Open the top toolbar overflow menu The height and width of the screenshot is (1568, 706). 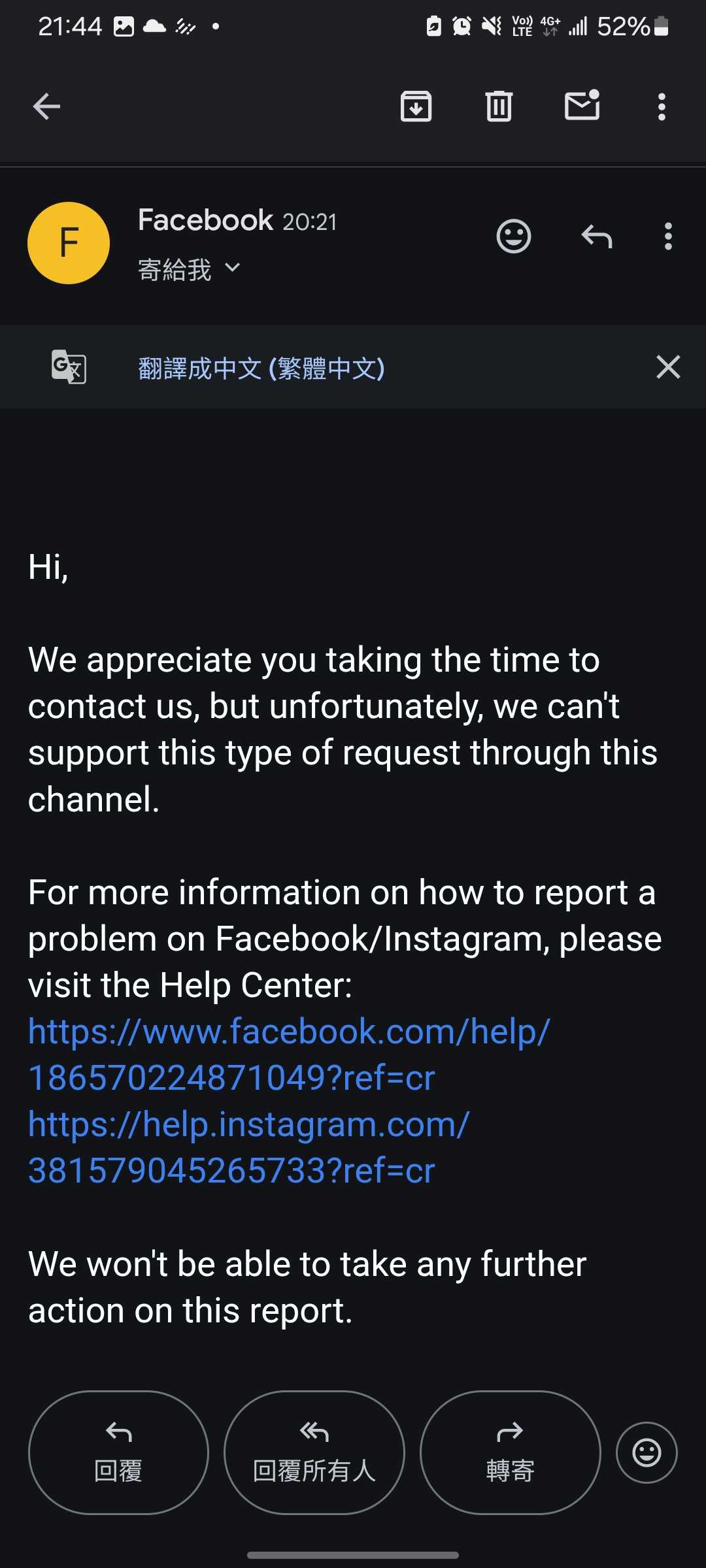pyautogui.click(x=662, y=106)
